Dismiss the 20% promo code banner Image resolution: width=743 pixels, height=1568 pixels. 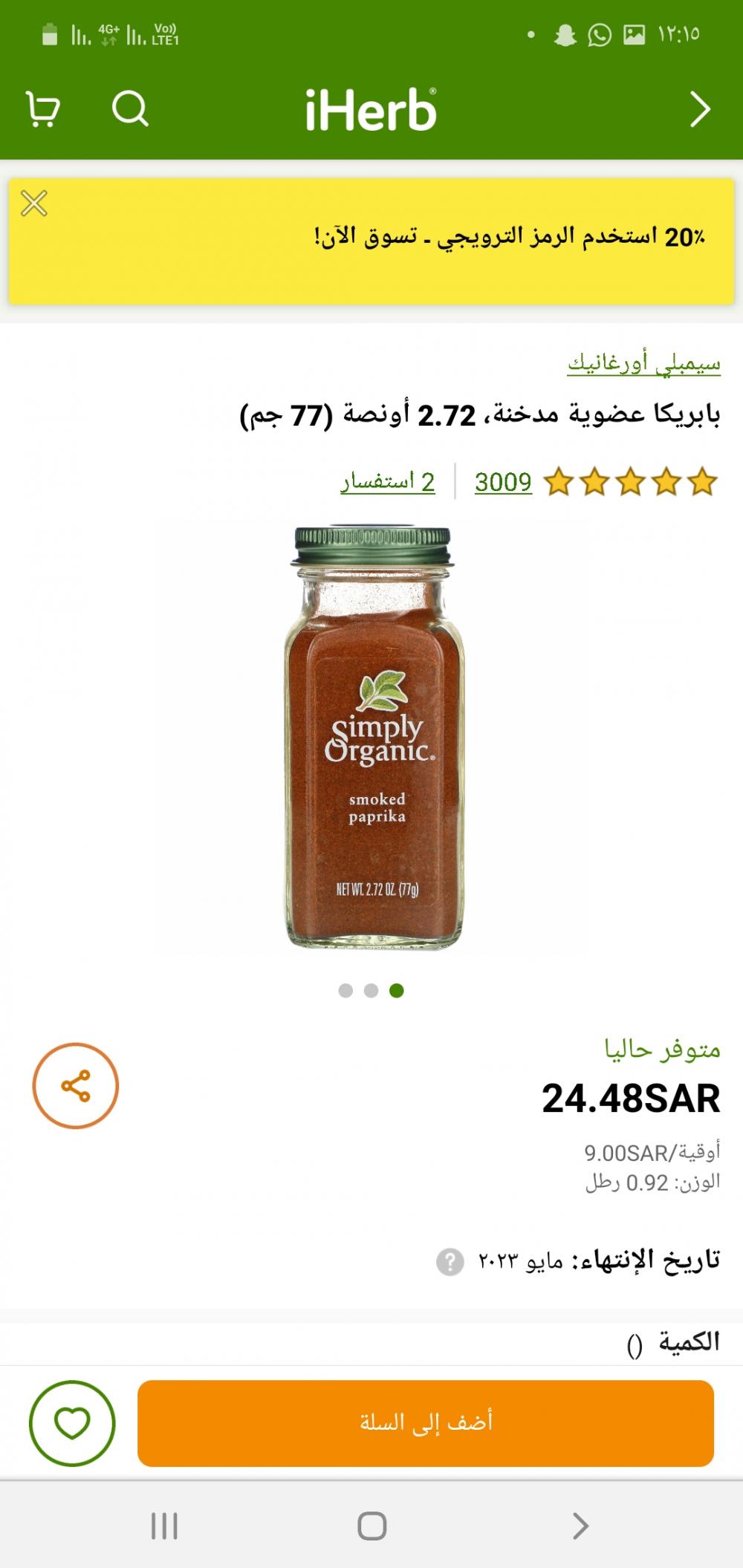click(x=34, y=203)
